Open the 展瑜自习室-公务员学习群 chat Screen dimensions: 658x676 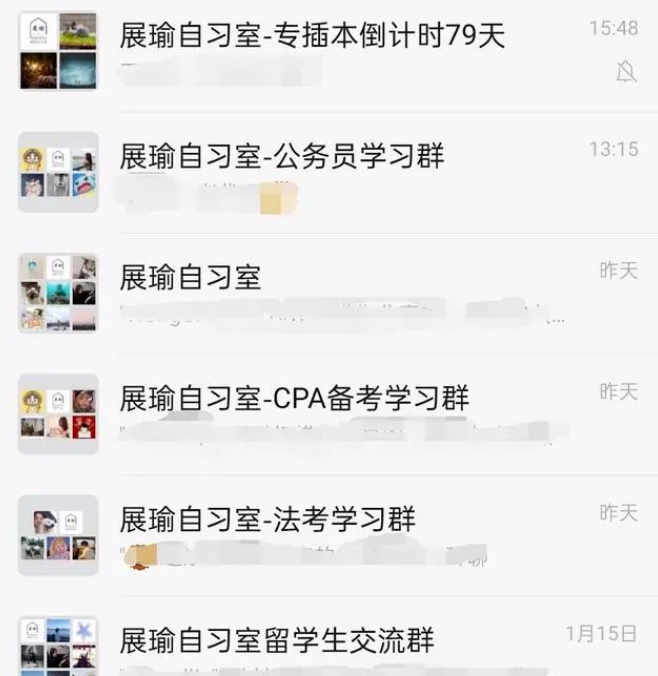pyautogui.click(x=282, y=158)
